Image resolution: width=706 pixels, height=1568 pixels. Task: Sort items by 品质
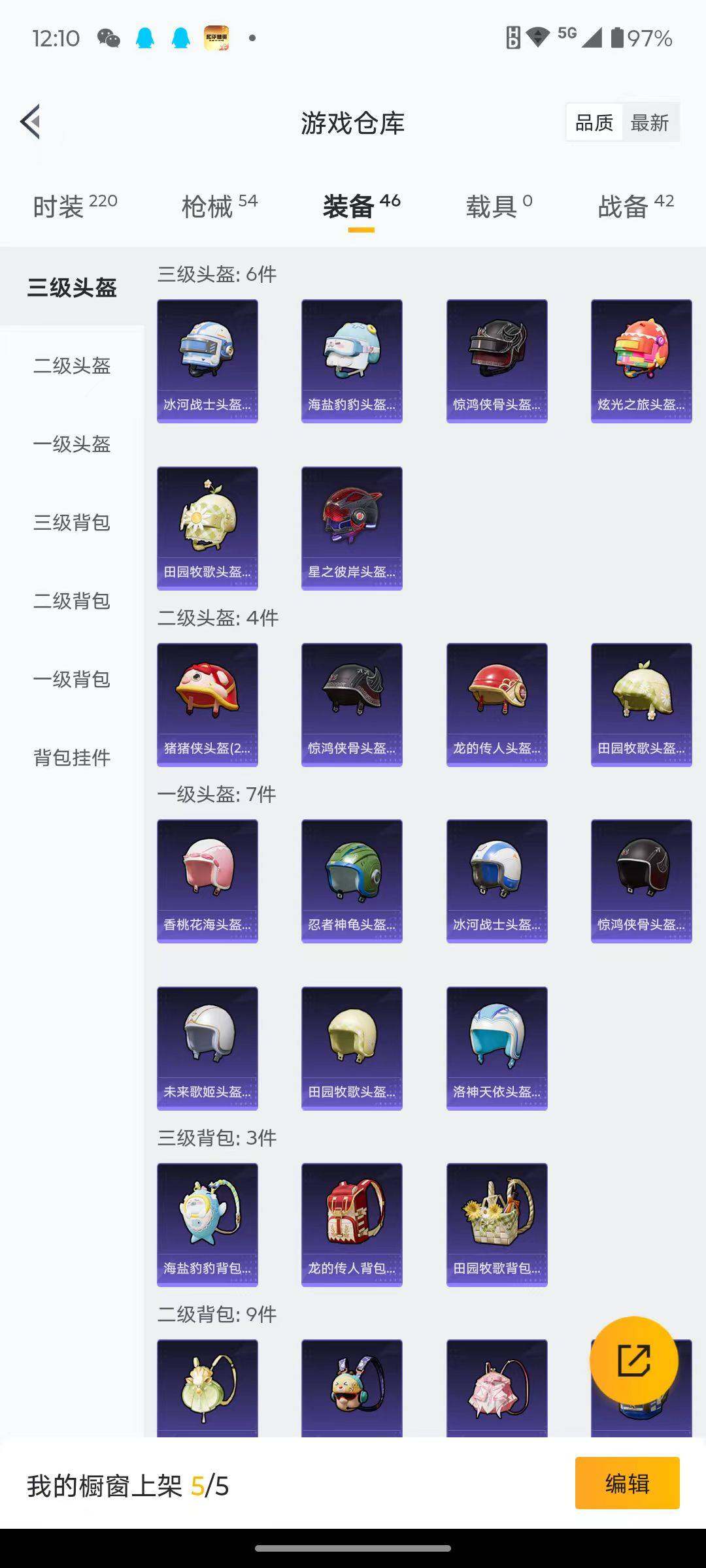(594, 123)
